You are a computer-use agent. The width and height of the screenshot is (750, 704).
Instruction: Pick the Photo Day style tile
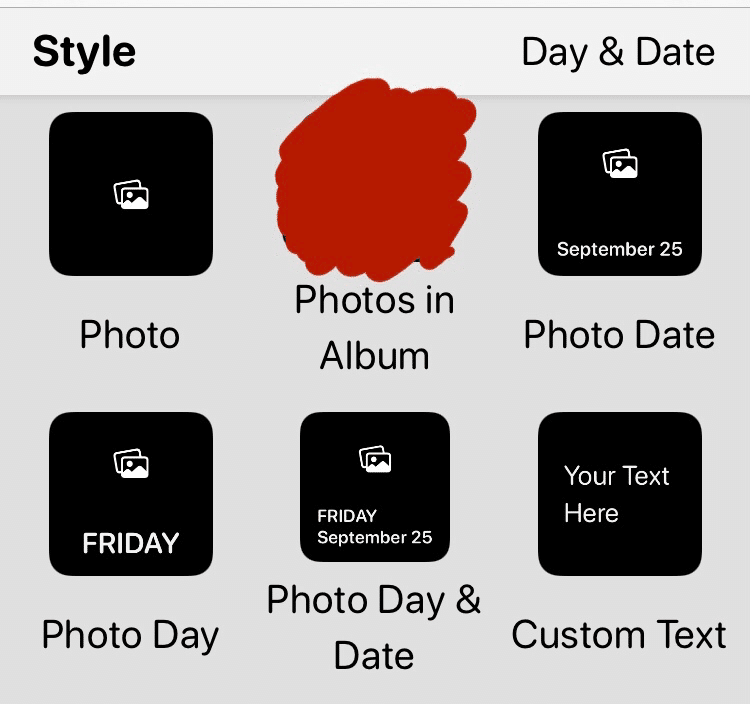click(x=131, y=494)
